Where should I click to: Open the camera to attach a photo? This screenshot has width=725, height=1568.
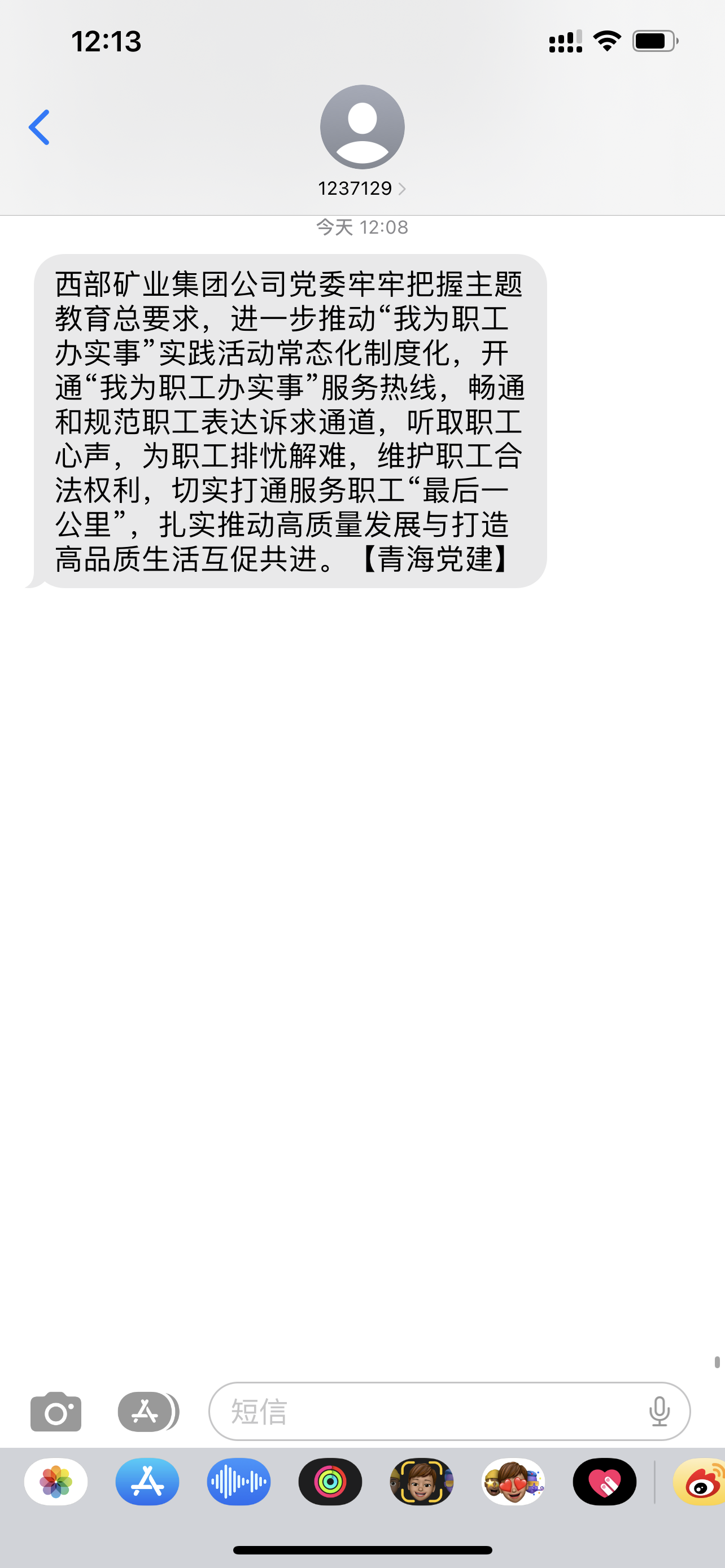point(56,1411)
